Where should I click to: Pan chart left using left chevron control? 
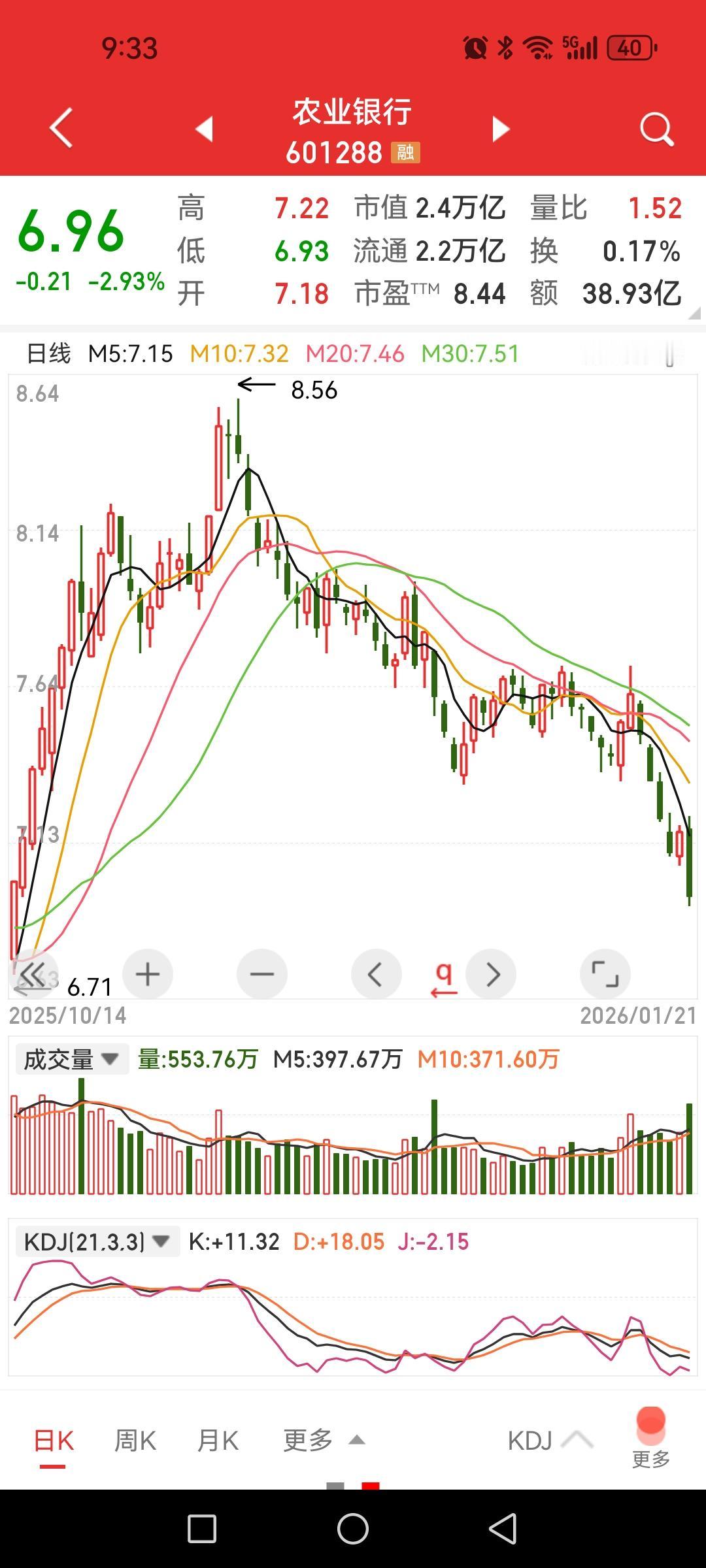click(376, 973)
